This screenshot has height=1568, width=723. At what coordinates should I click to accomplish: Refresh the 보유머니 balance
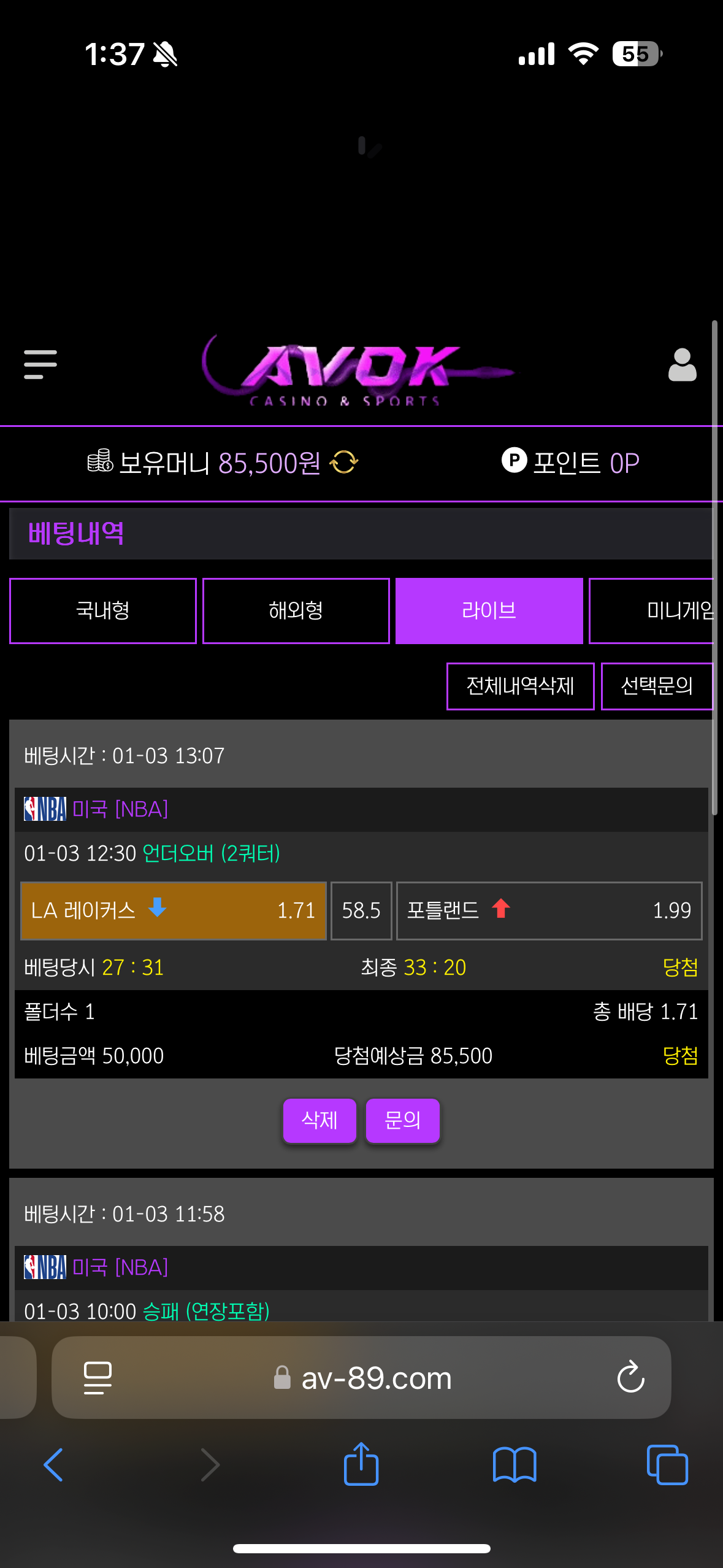pos(344,462)
